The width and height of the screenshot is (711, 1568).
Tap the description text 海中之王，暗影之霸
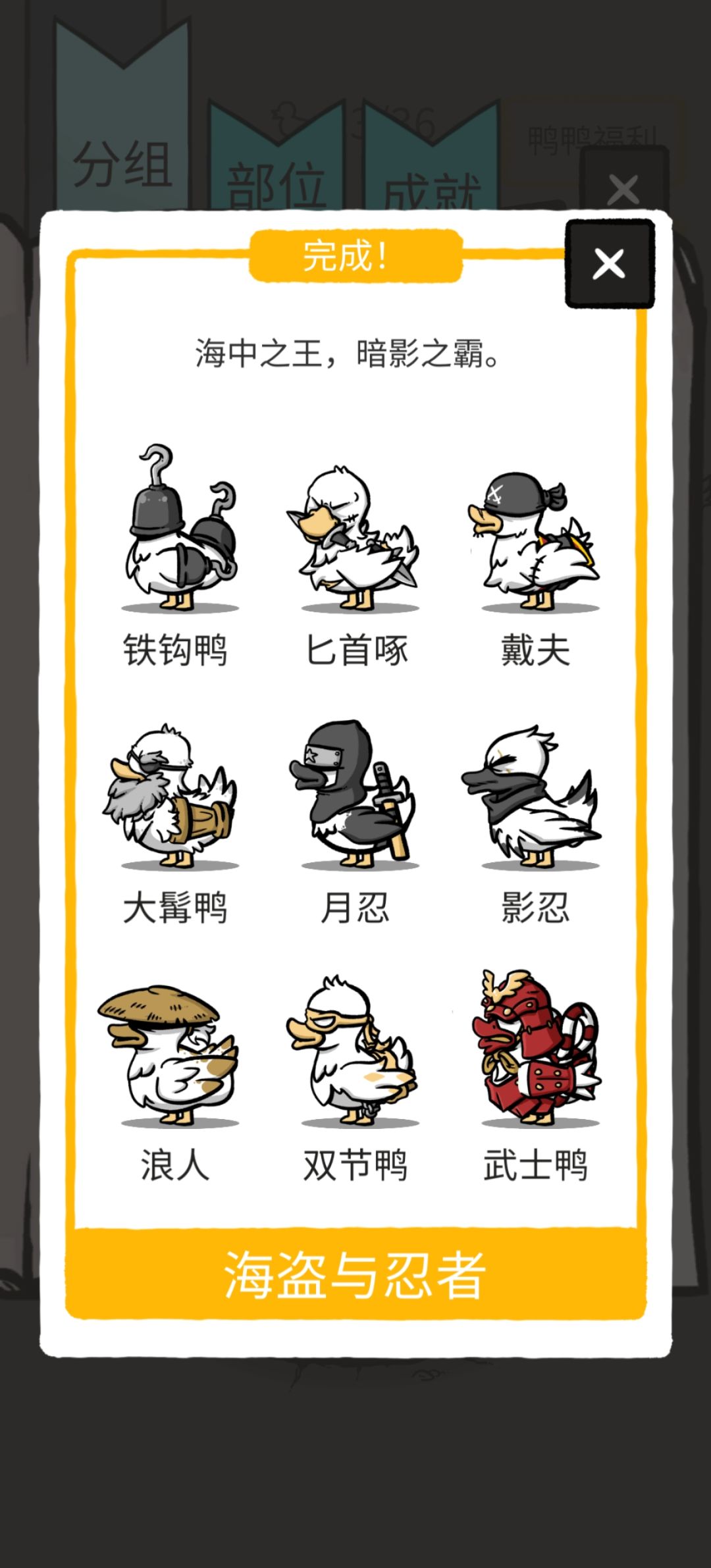[x=348, y=354]
